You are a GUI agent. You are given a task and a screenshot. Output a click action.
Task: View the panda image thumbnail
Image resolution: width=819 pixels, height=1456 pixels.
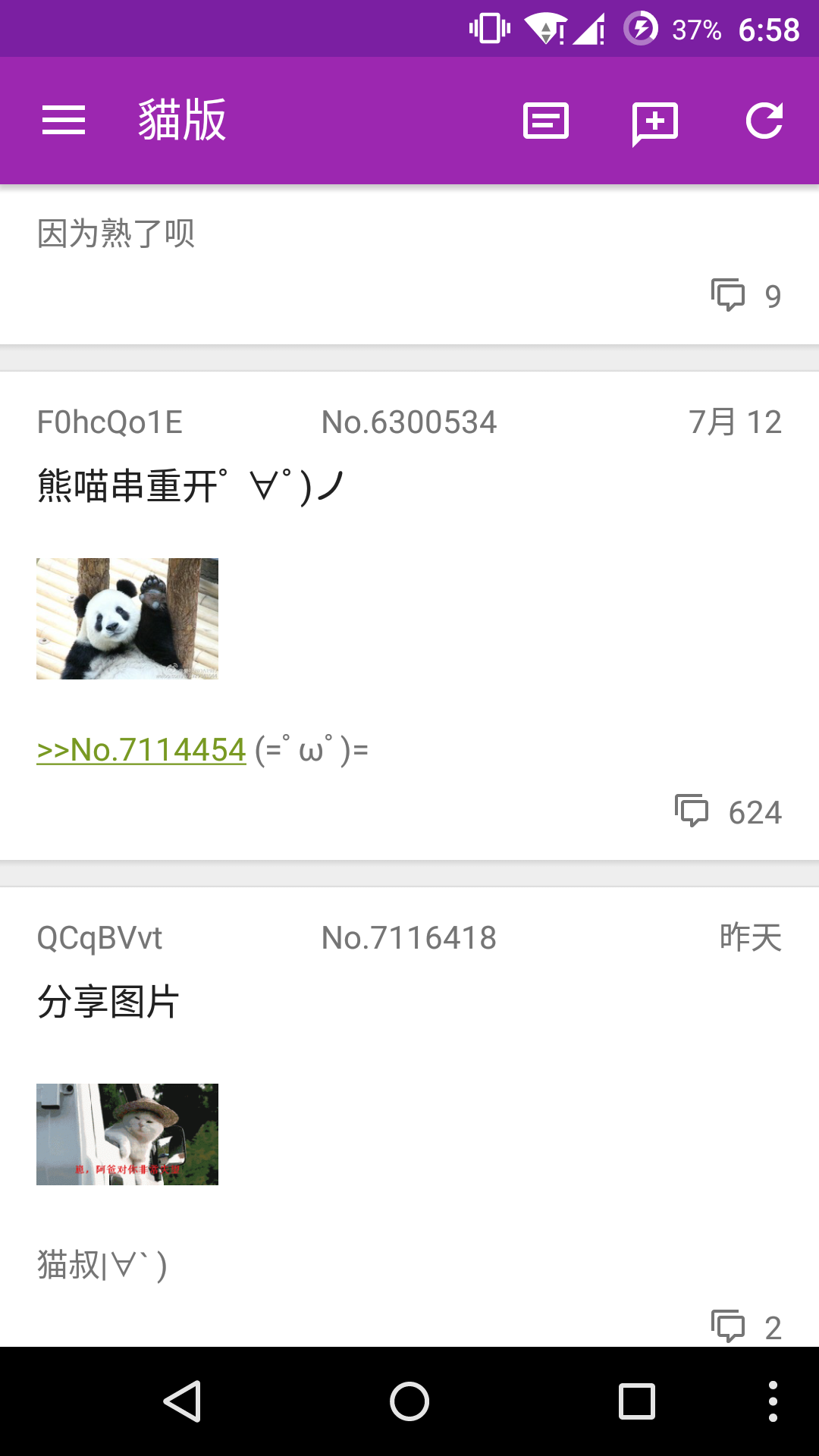[127, 619]
